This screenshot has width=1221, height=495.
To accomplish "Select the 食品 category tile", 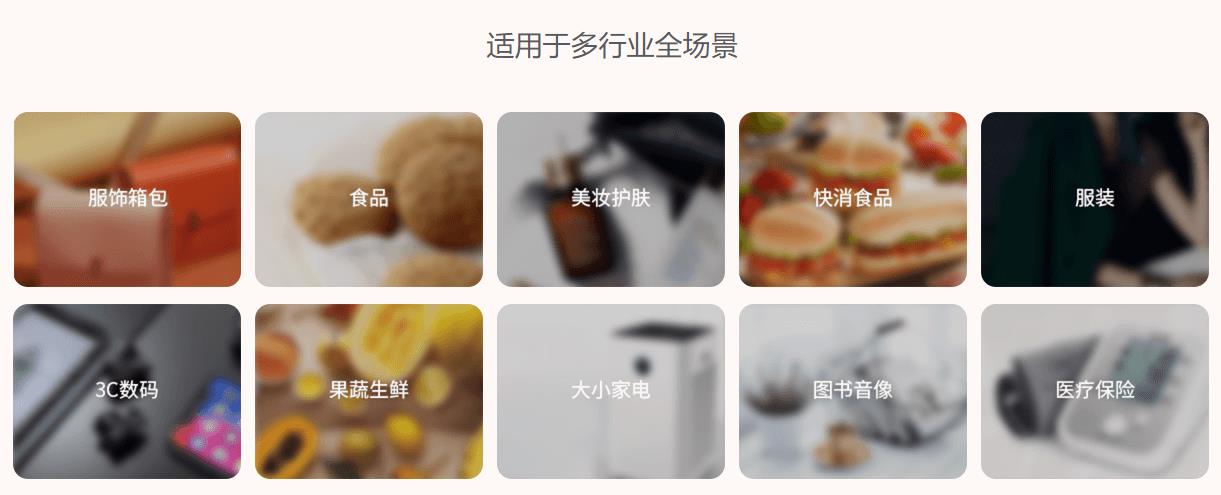I will 369,199.
